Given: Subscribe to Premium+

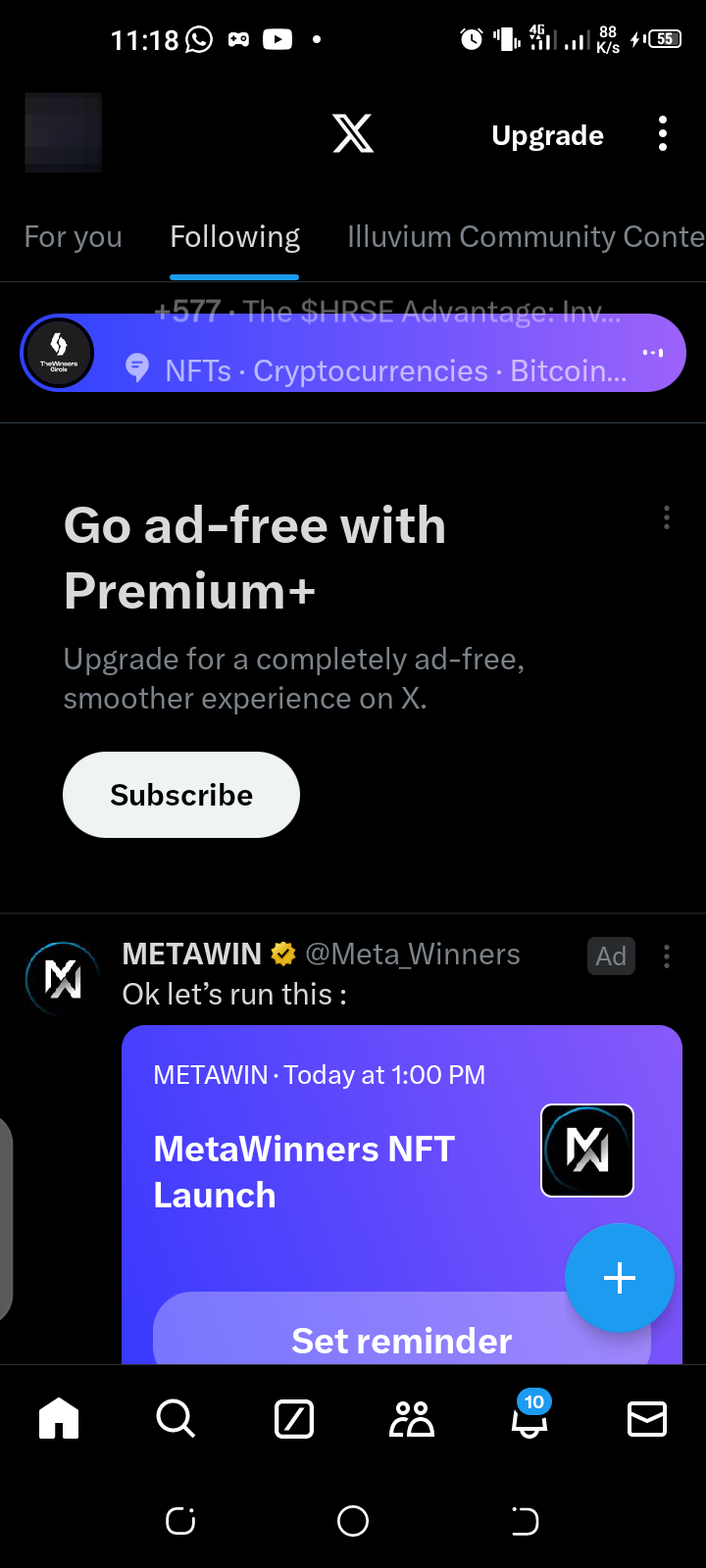Looking at the screenshot, I should (181, 795).
